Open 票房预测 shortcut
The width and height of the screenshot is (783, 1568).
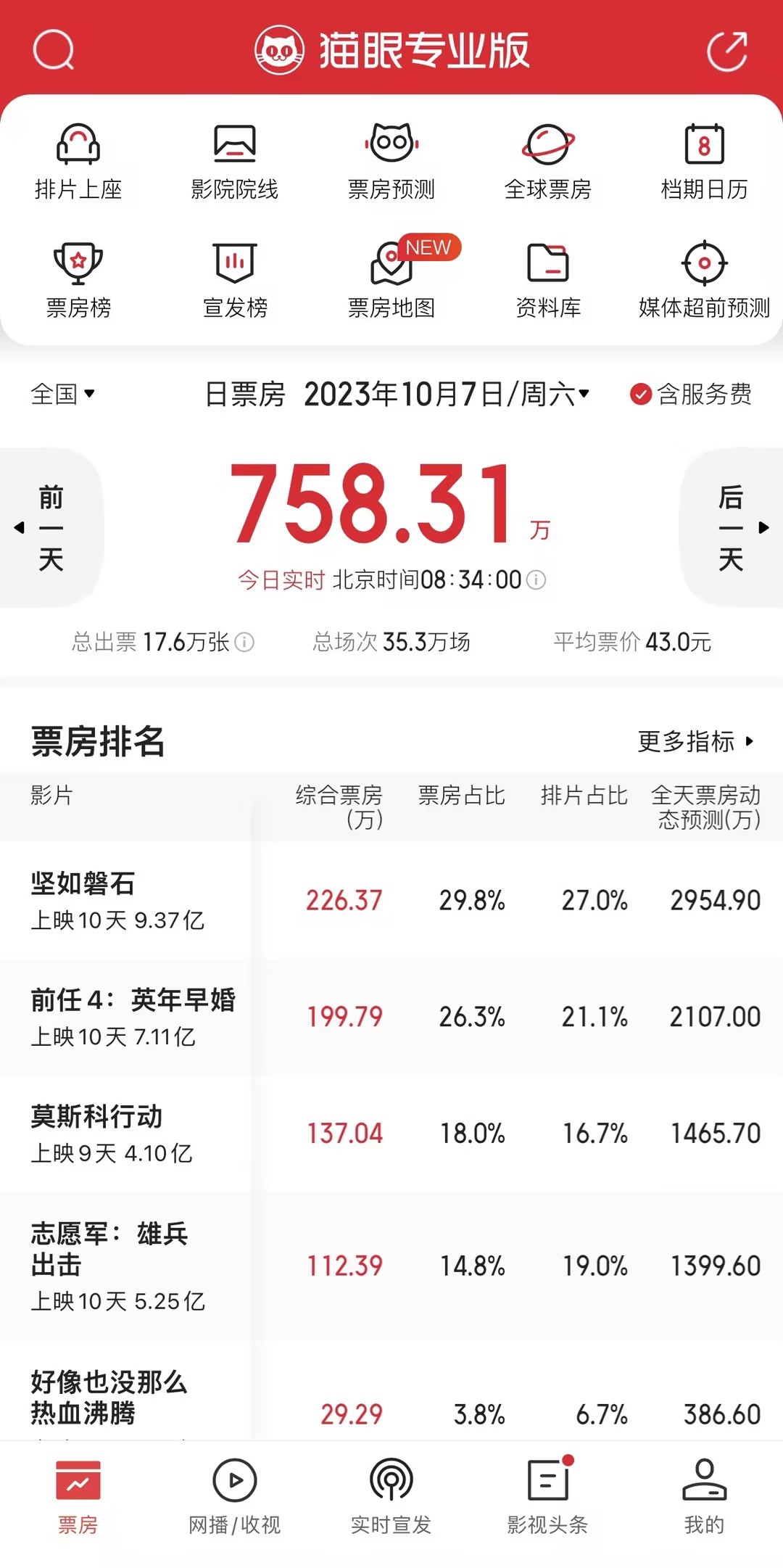tap(391, 162)
